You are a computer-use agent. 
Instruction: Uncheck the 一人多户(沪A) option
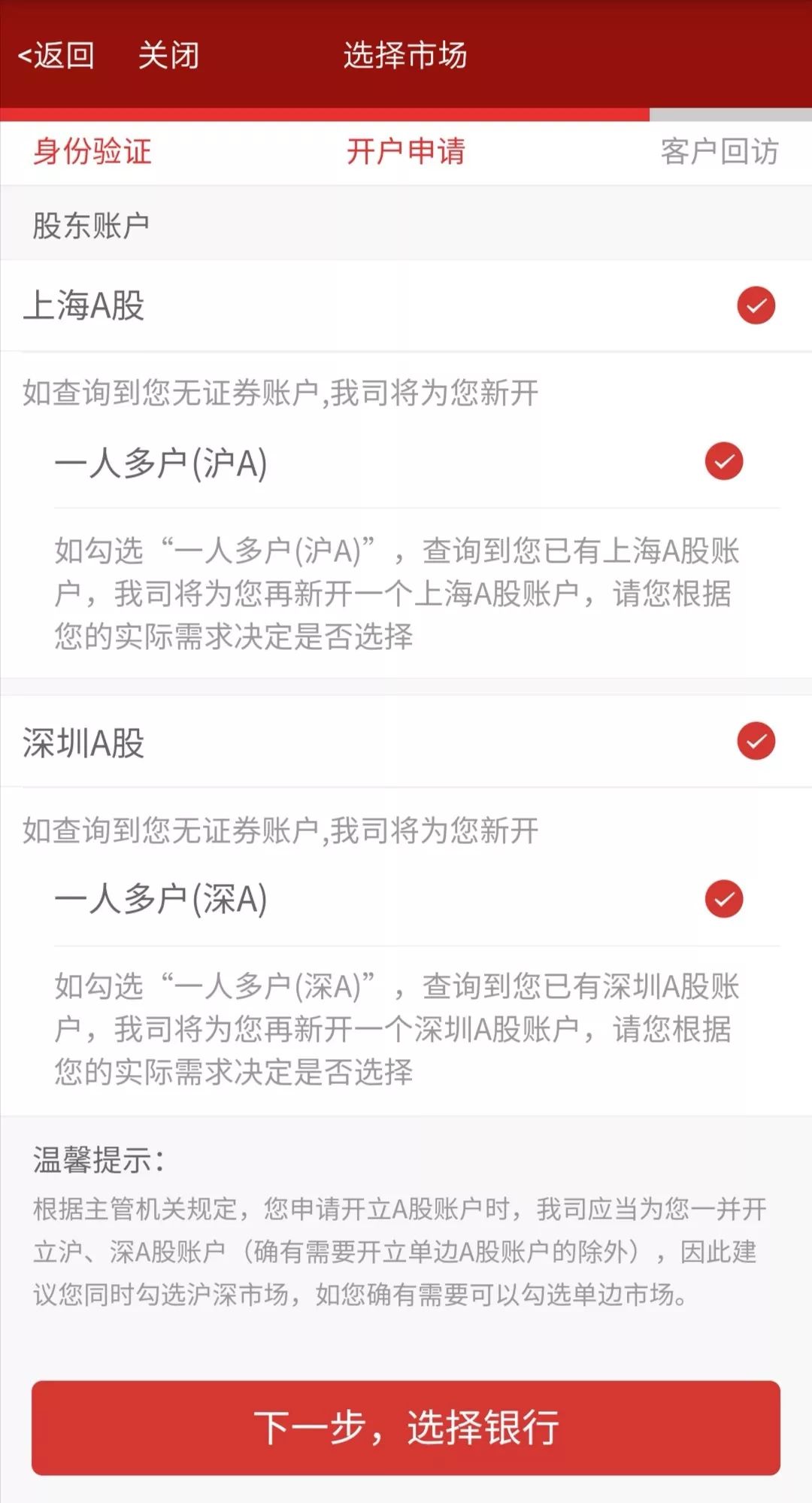[x=724, y=462]
